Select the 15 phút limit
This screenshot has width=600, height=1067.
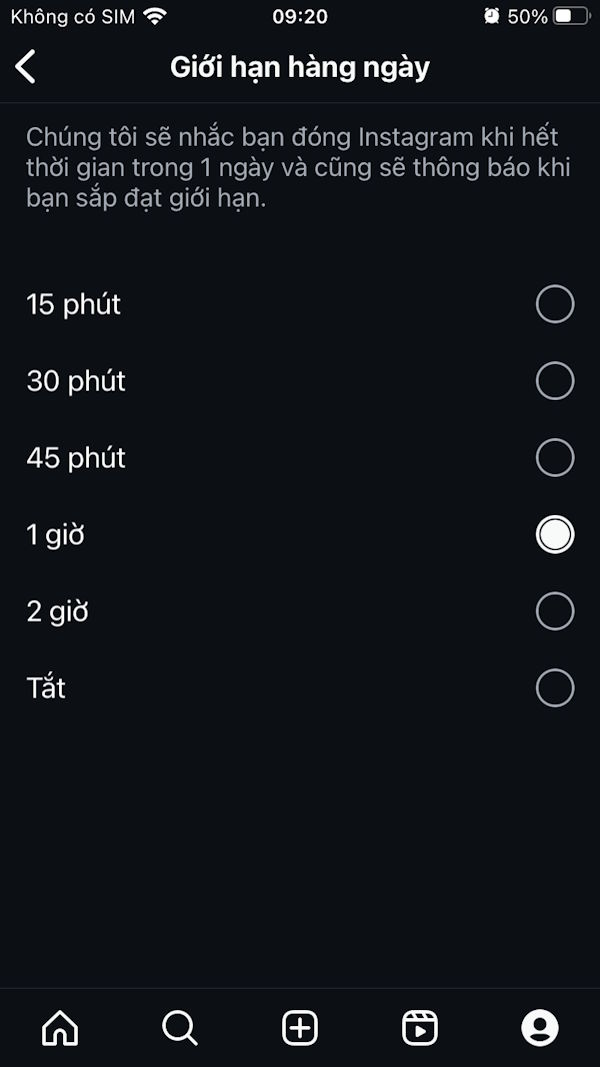555,304
